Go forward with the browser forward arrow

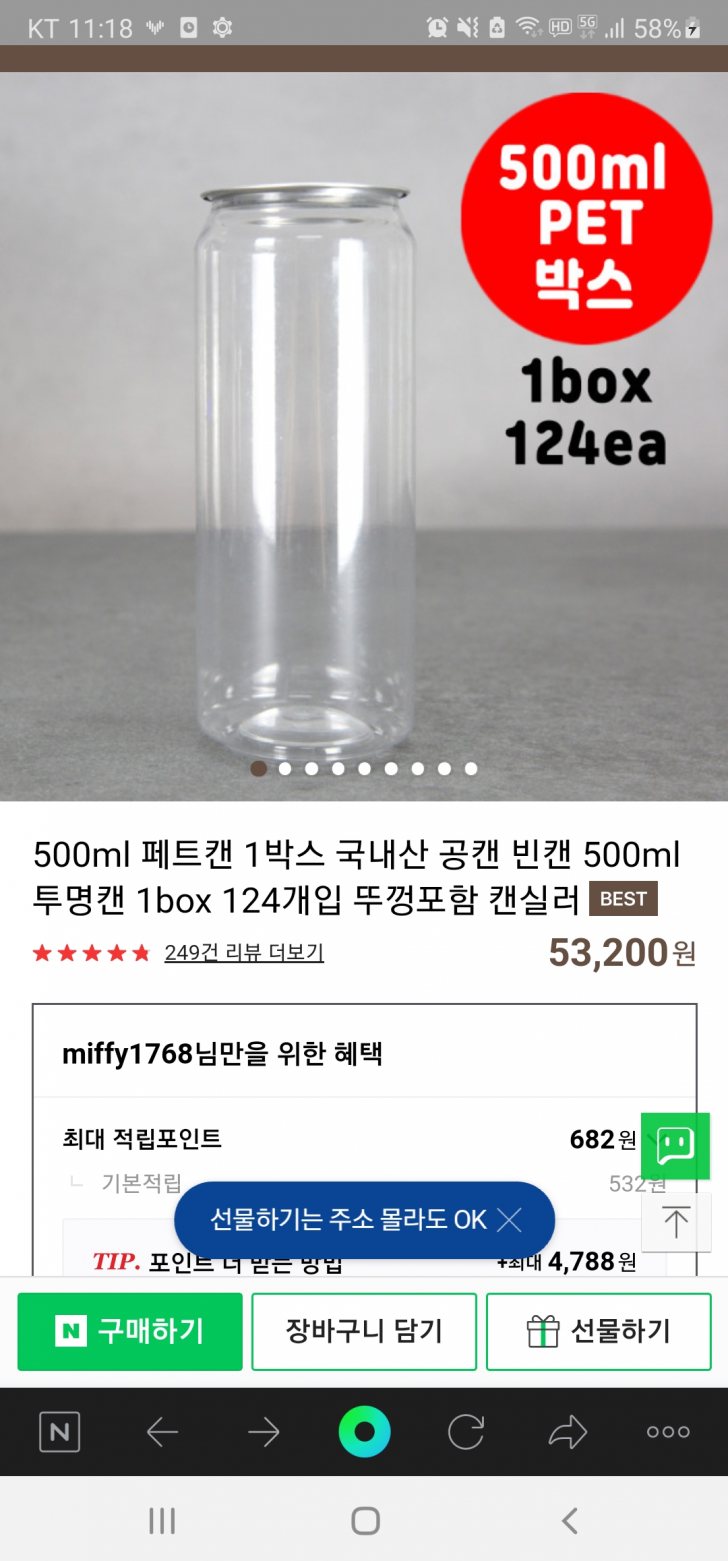(x=263, y=1433)
